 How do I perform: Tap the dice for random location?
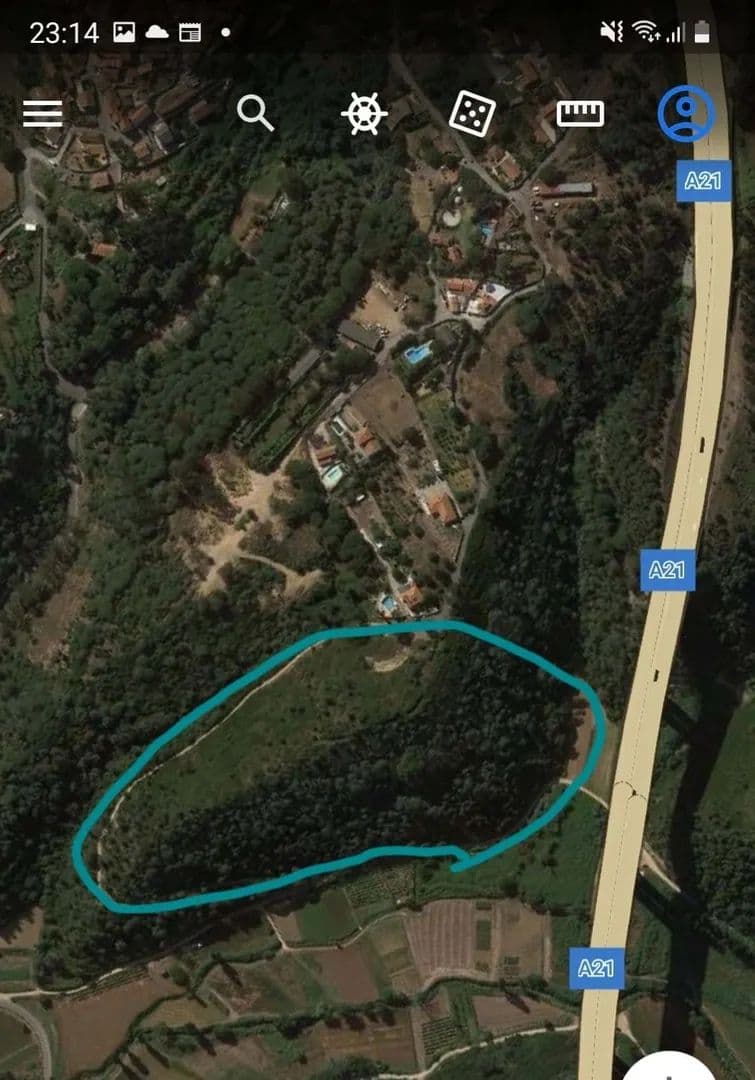(471, 113)
